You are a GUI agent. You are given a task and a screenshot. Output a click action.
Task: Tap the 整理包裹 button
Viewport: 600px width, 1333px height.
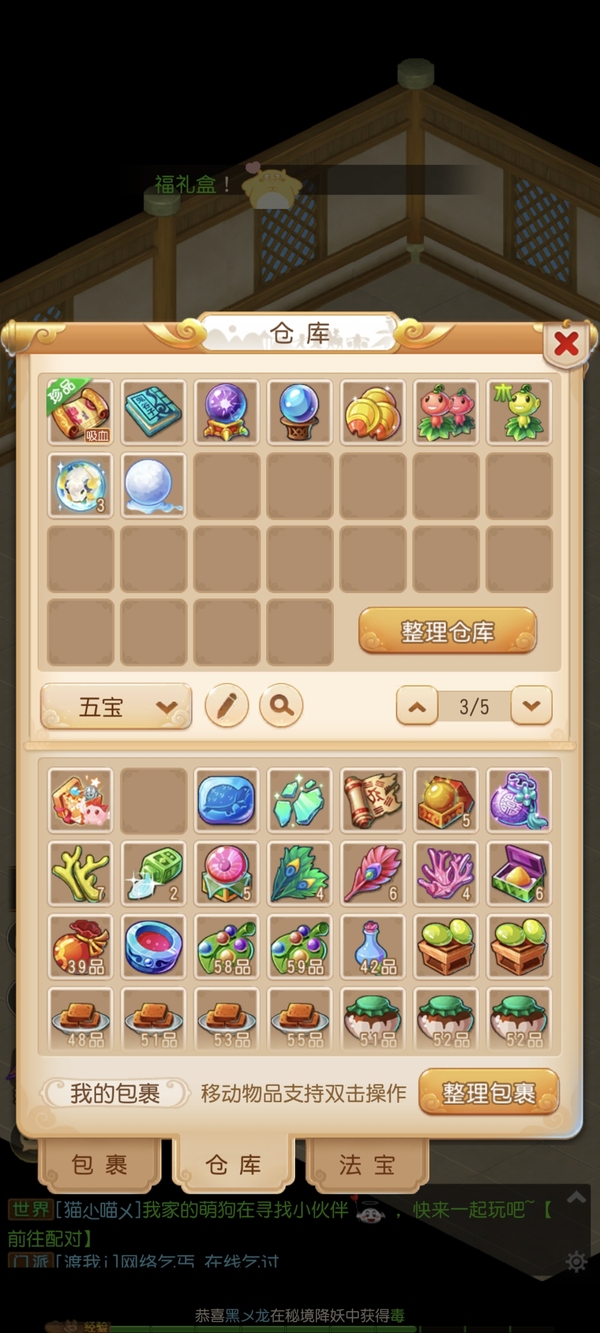point(488,1093)
